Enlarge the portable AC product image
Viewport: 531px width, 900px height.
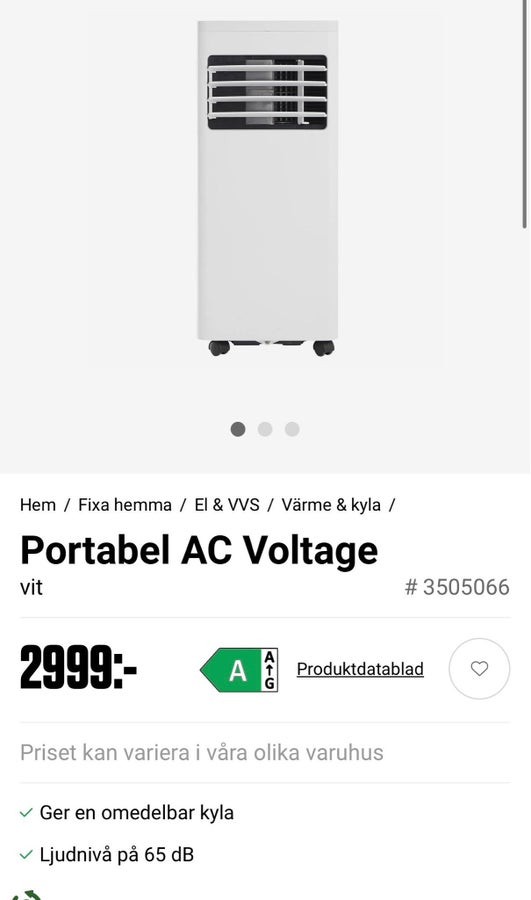267,188
